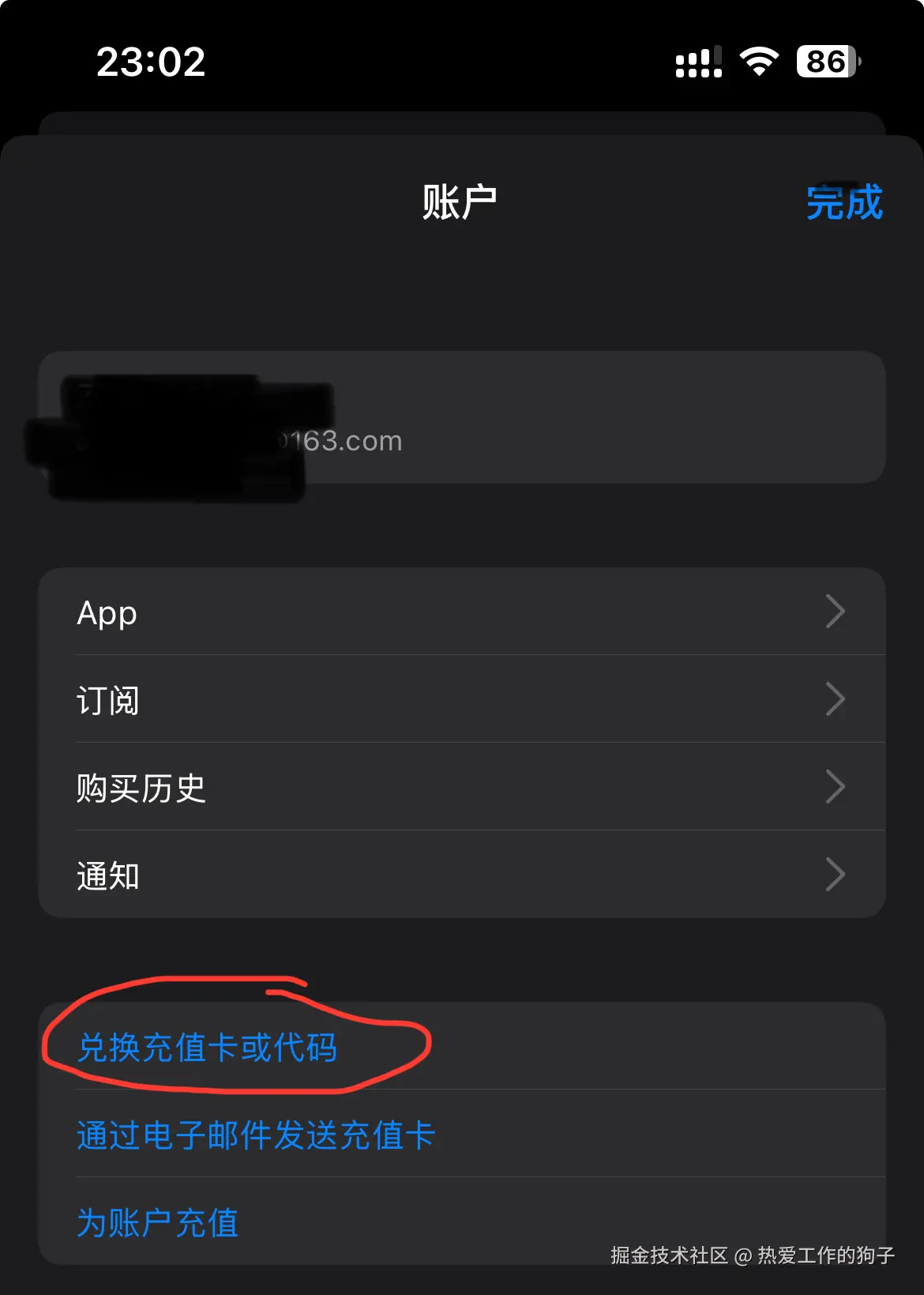Viewport: 924px width, 1295px height.
Task: Select 兑换充值卡或代码
Action: (x=208, y=1048)
